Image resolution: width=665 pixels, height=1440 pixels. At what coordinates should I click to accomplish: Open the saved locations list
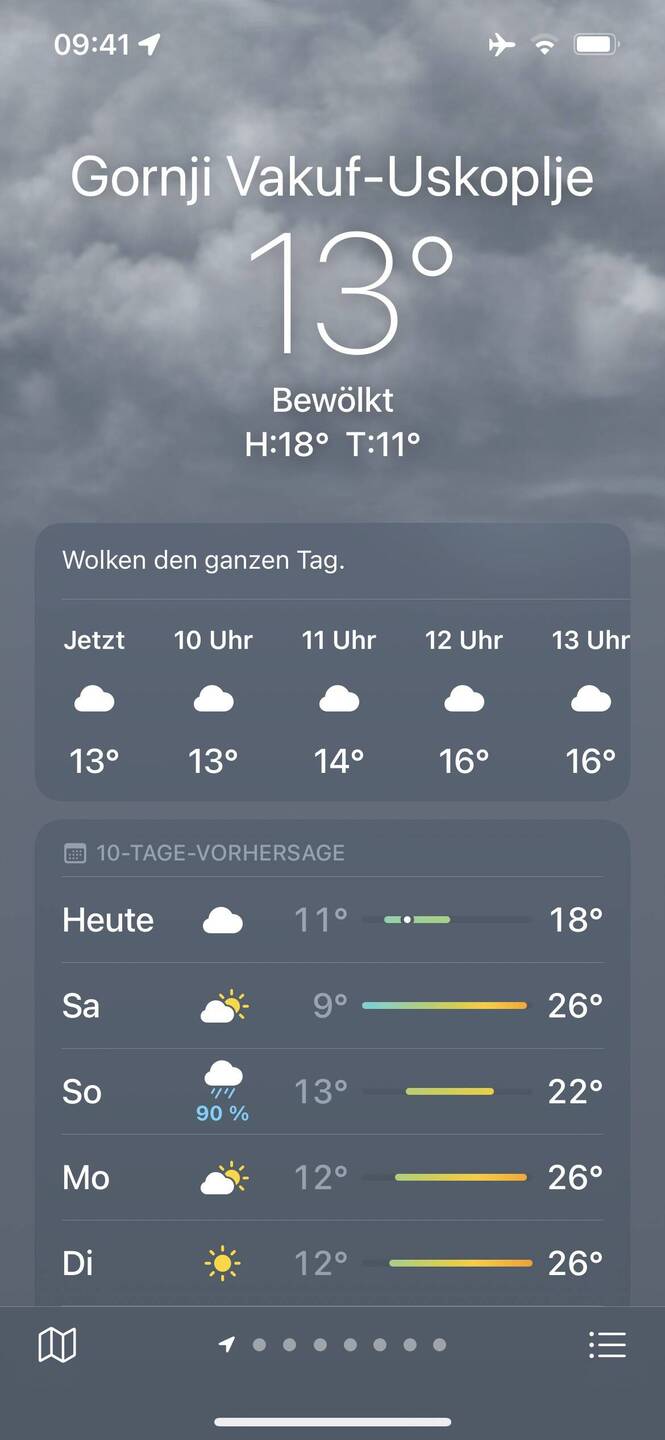(x=607, y=1345)
